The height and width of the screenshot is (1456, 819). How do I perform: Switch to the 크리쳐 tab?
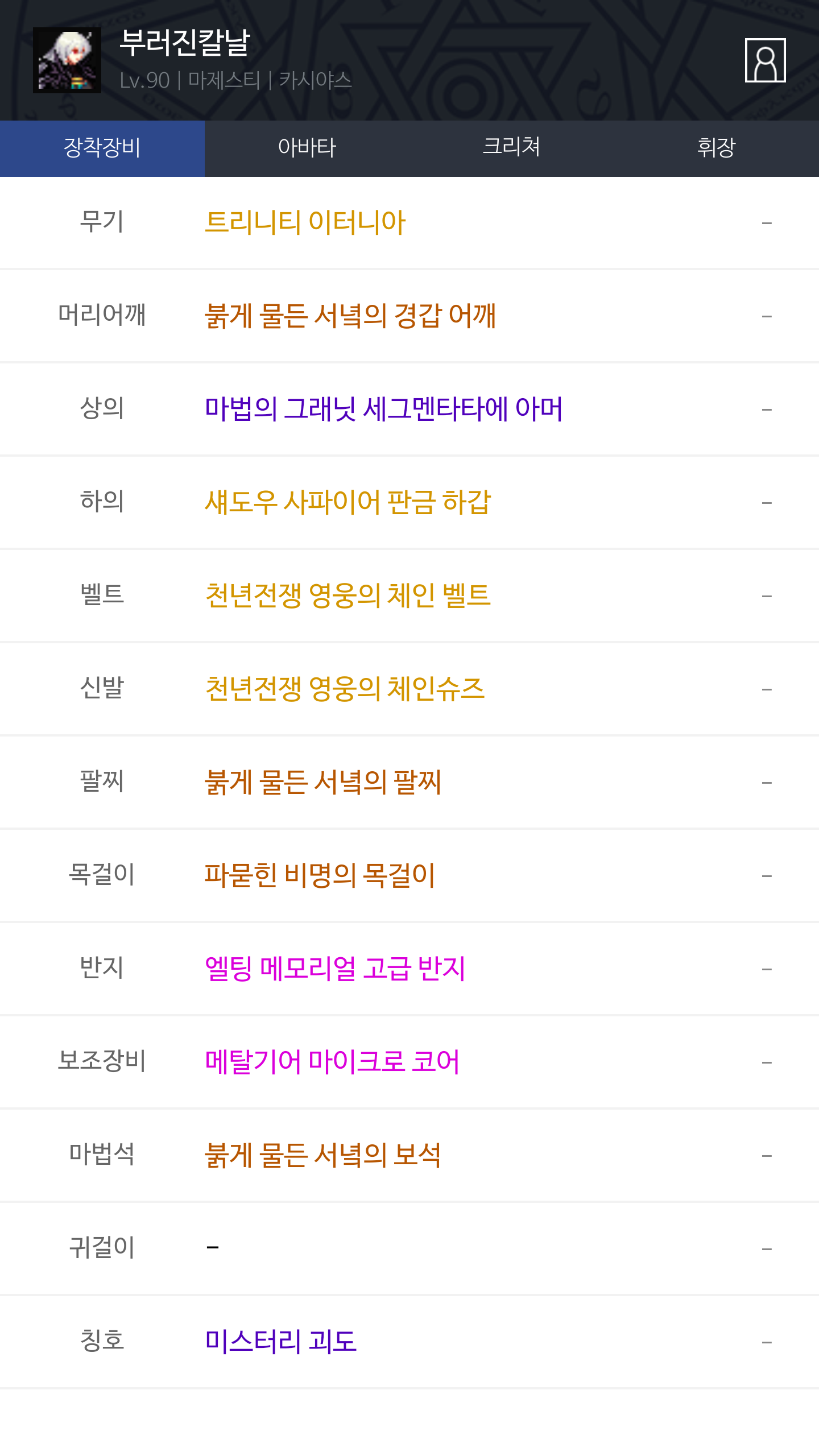tap(512, 148)
